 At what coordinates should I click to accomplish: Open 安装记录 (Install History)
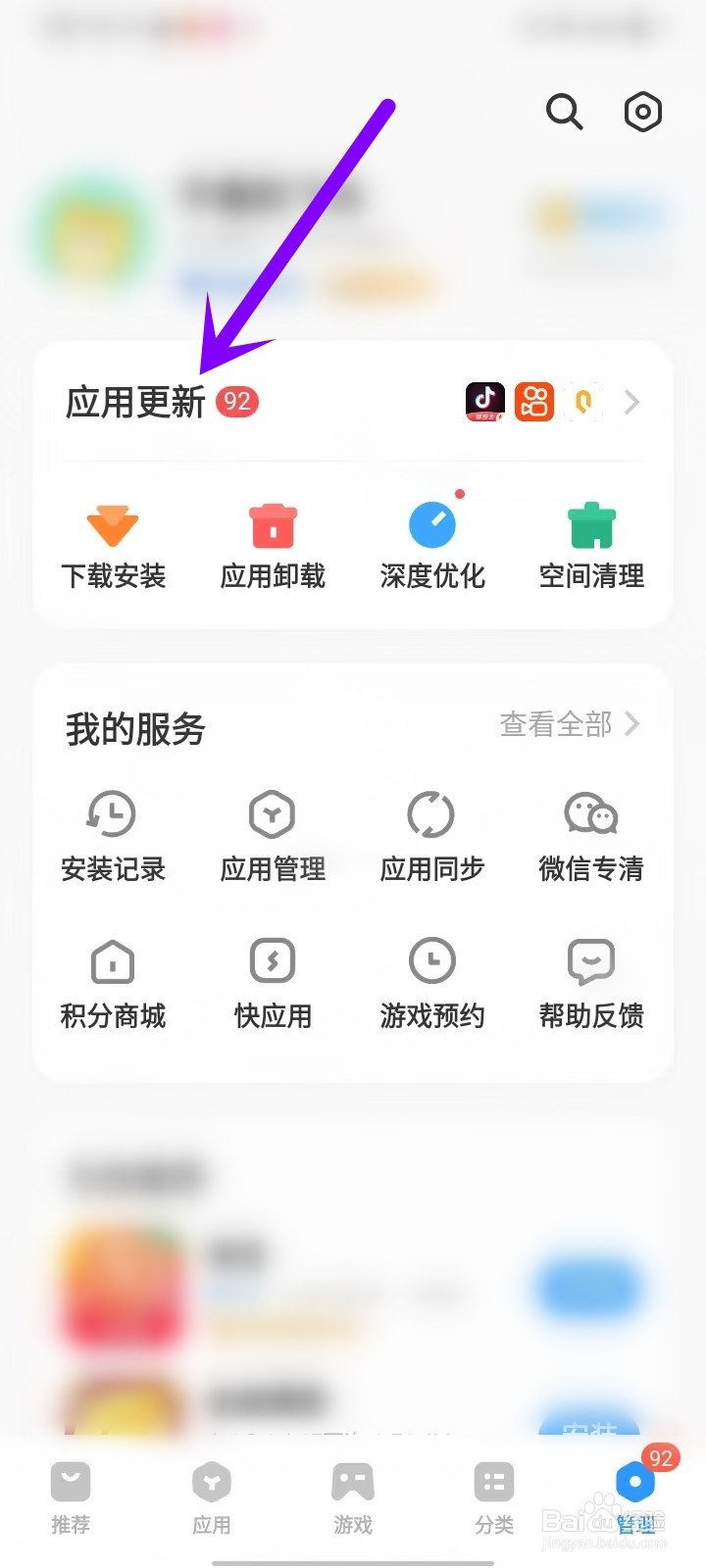pos(112,833)
